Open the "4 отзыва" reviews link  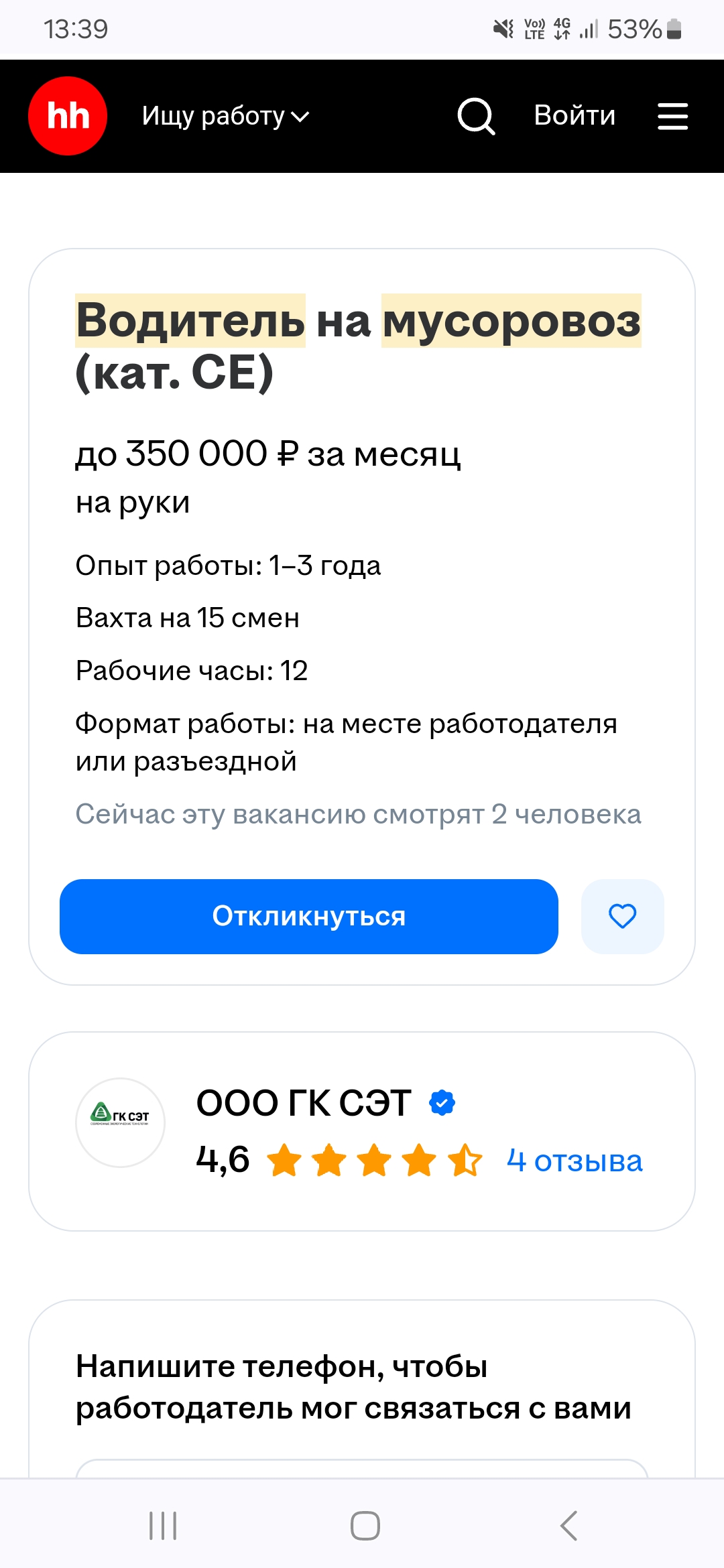coord(575,1161)
